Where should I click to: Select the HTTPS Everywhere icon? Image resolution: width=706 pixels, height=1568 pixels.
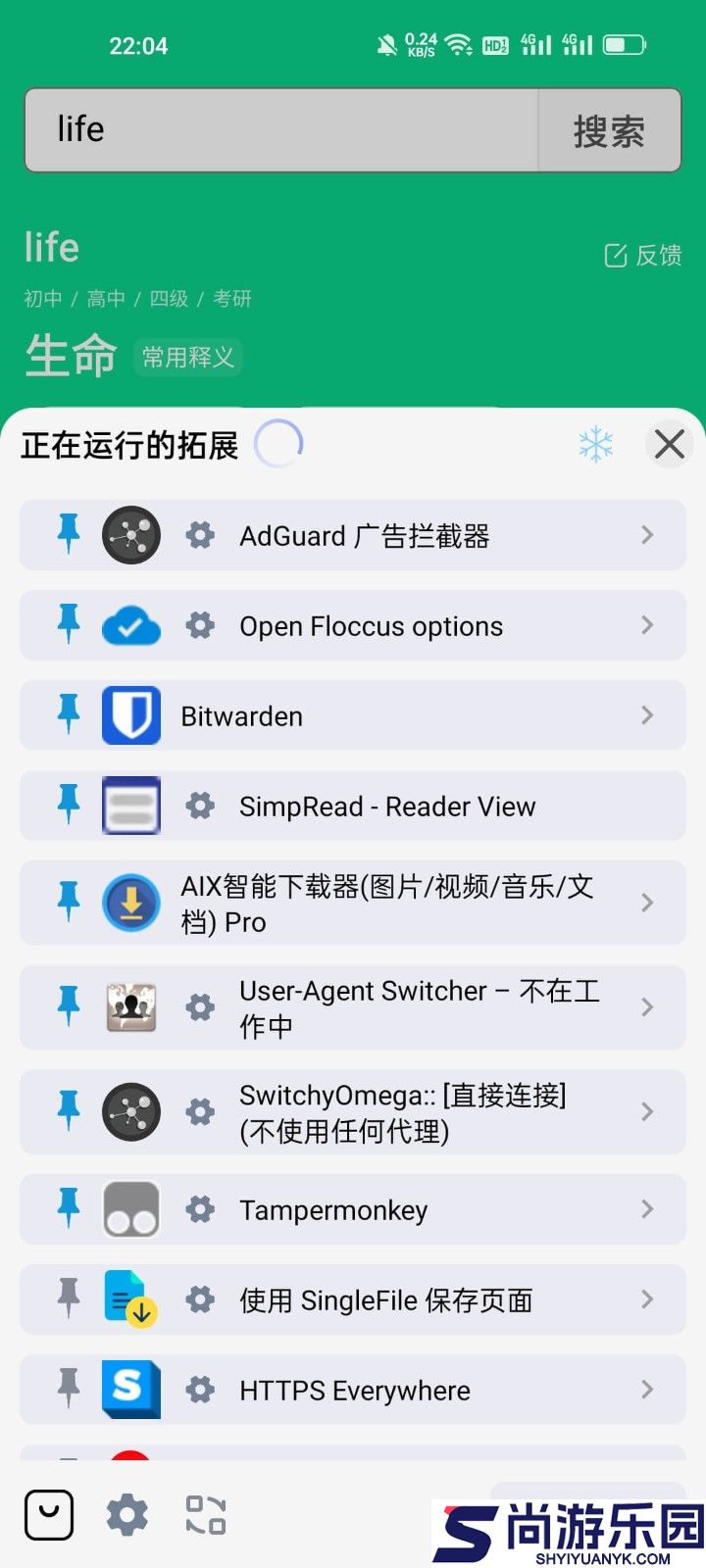coord(131,1389)
